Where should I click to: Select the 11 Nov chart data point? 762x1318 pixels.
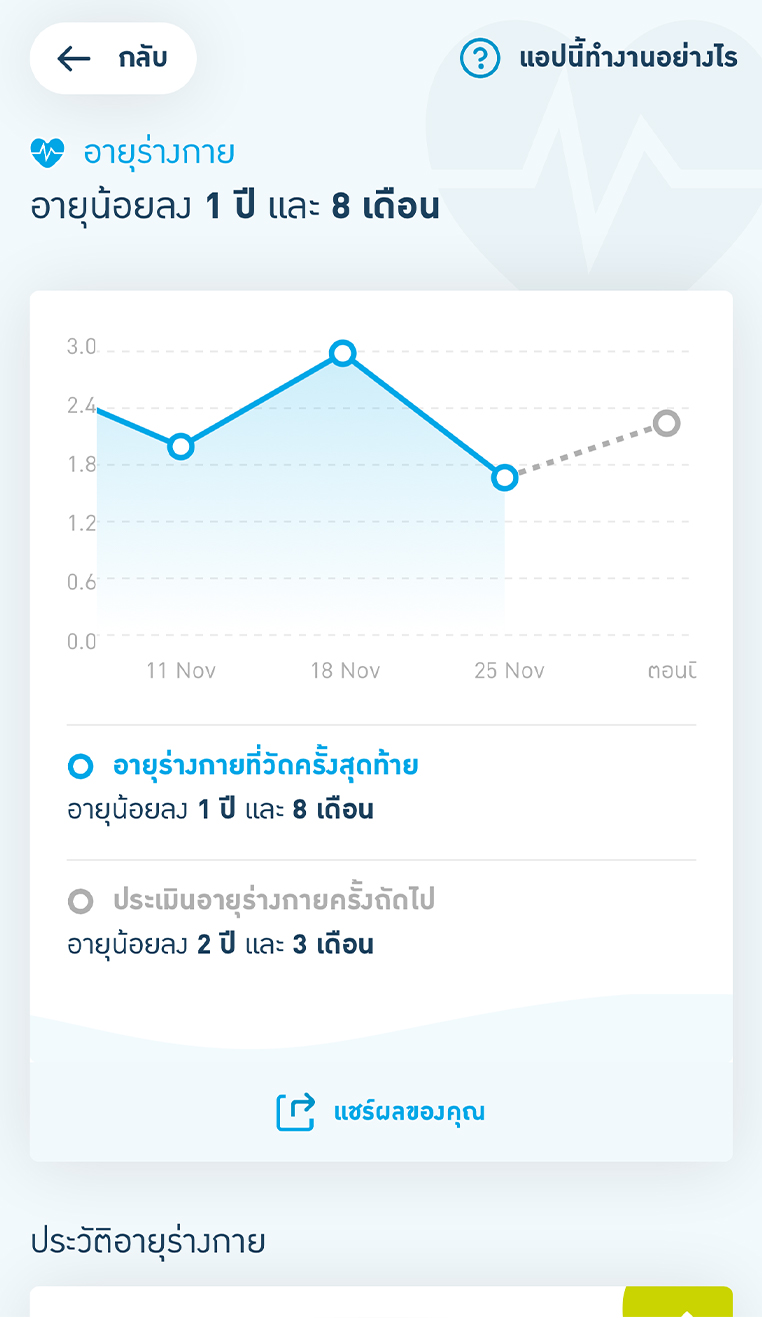coord(181,447)
